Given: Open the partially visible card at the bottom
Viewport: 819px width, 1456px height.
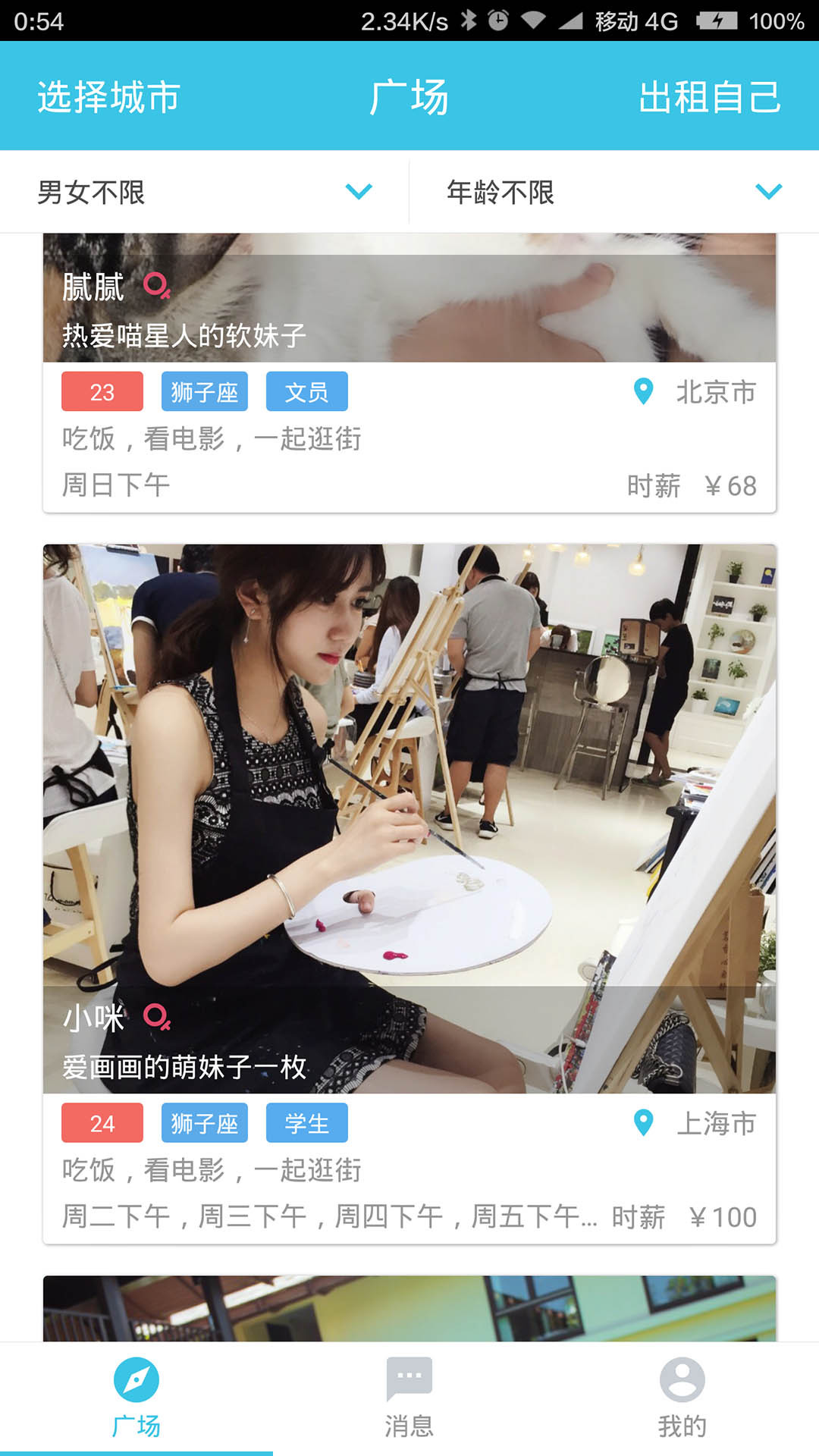Looking at the screenshot, I should 409,1308.
